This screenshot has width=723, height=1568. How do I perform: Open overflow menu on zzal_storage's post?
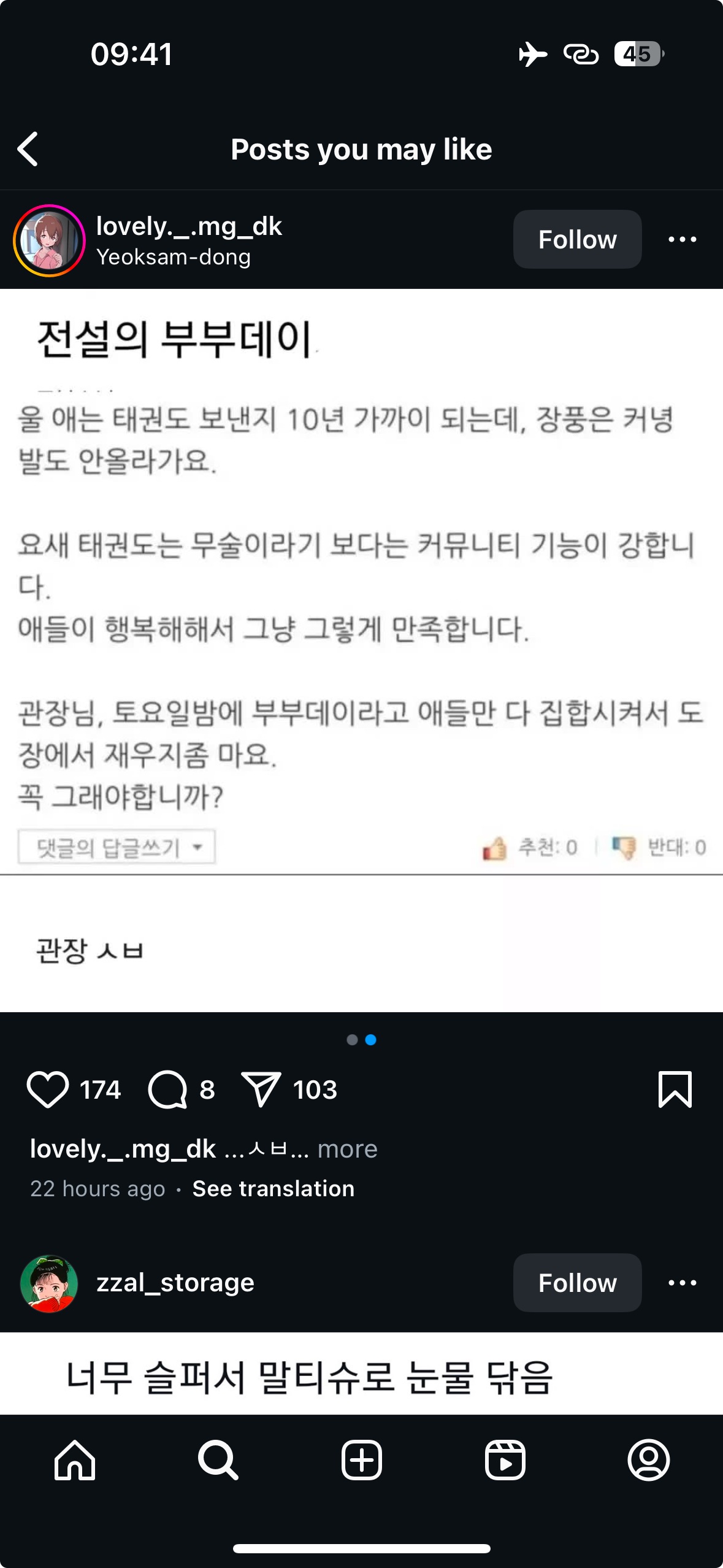tap(682, 1283)
